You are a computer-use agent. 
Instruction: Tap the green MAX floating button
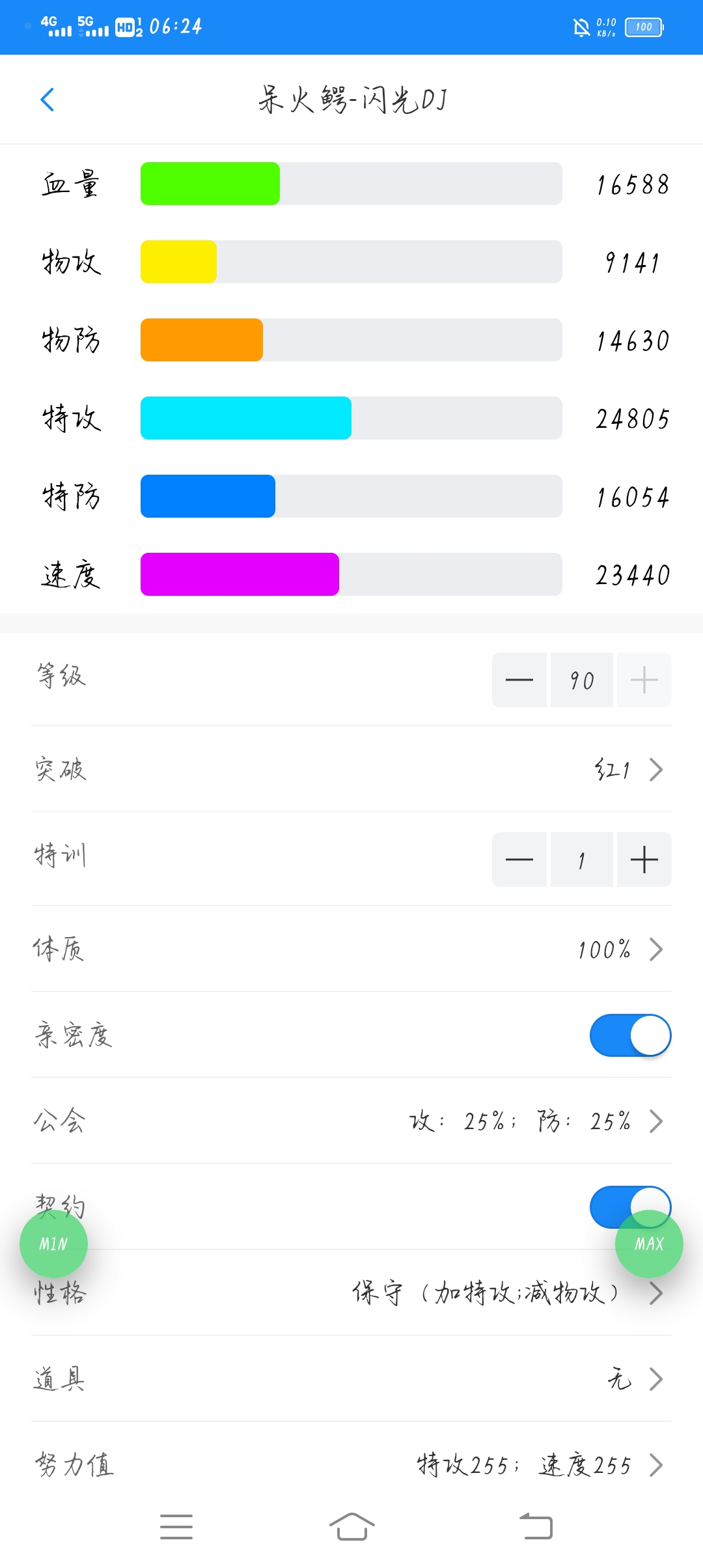[x=649, y=1244]
